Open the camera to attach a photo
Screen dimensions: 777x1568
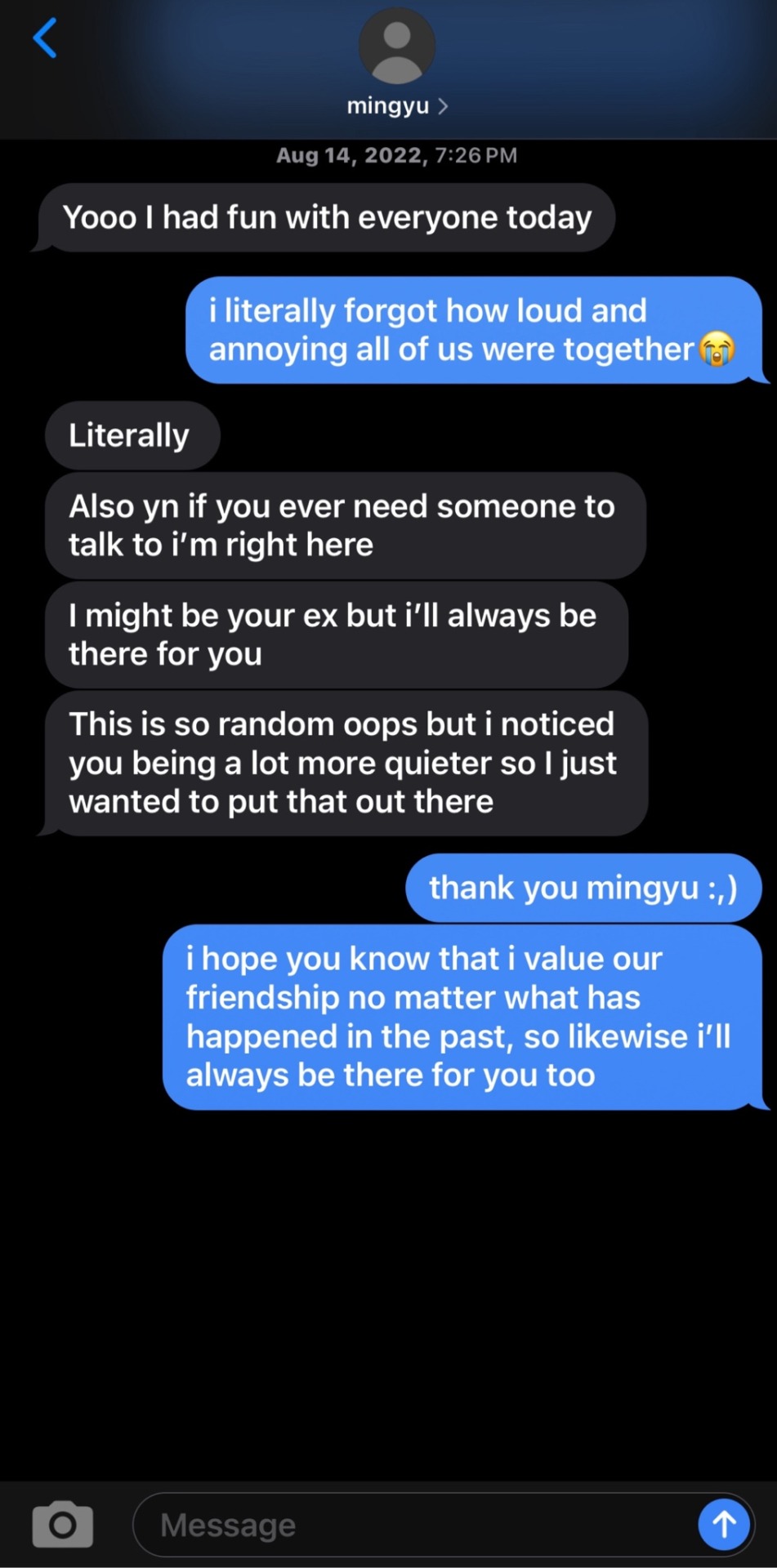62,1524
